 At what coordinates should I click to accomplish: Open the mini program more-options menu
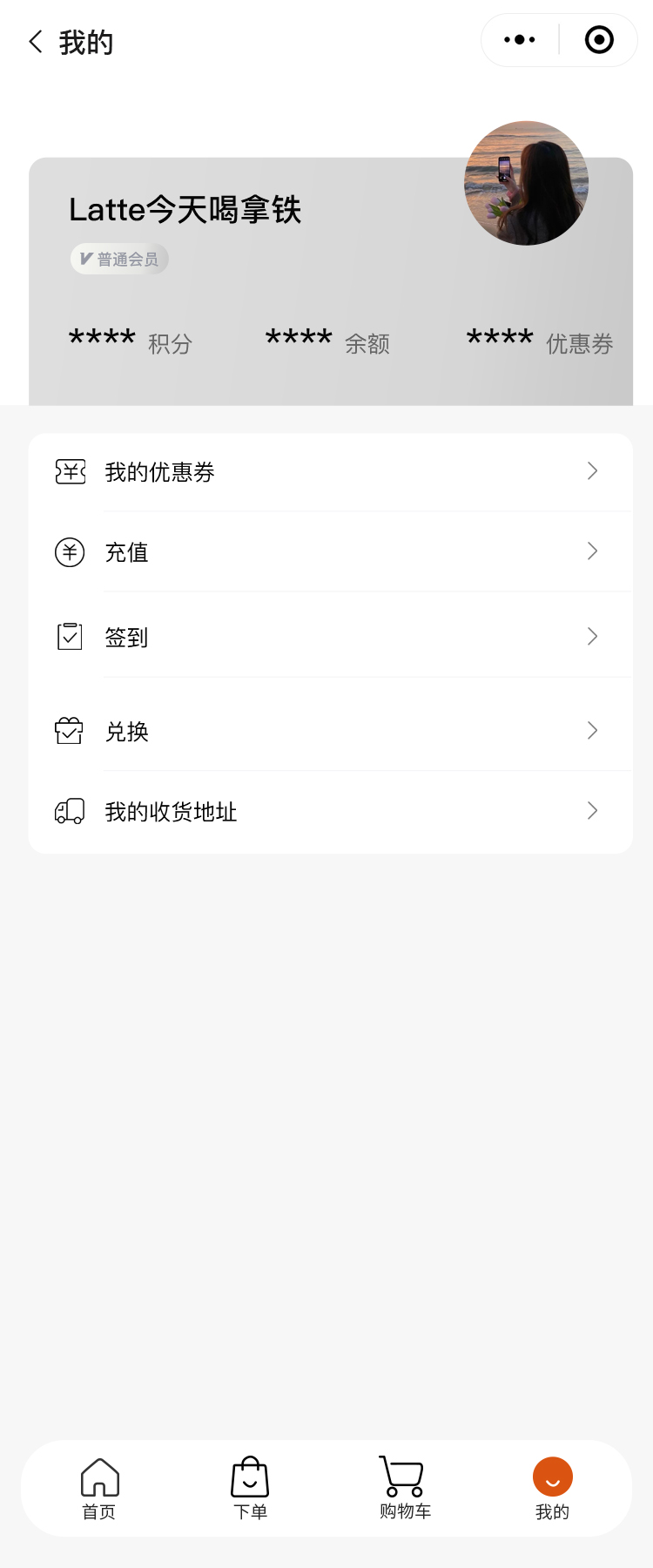pyautogui.click(x=520, y=40)
